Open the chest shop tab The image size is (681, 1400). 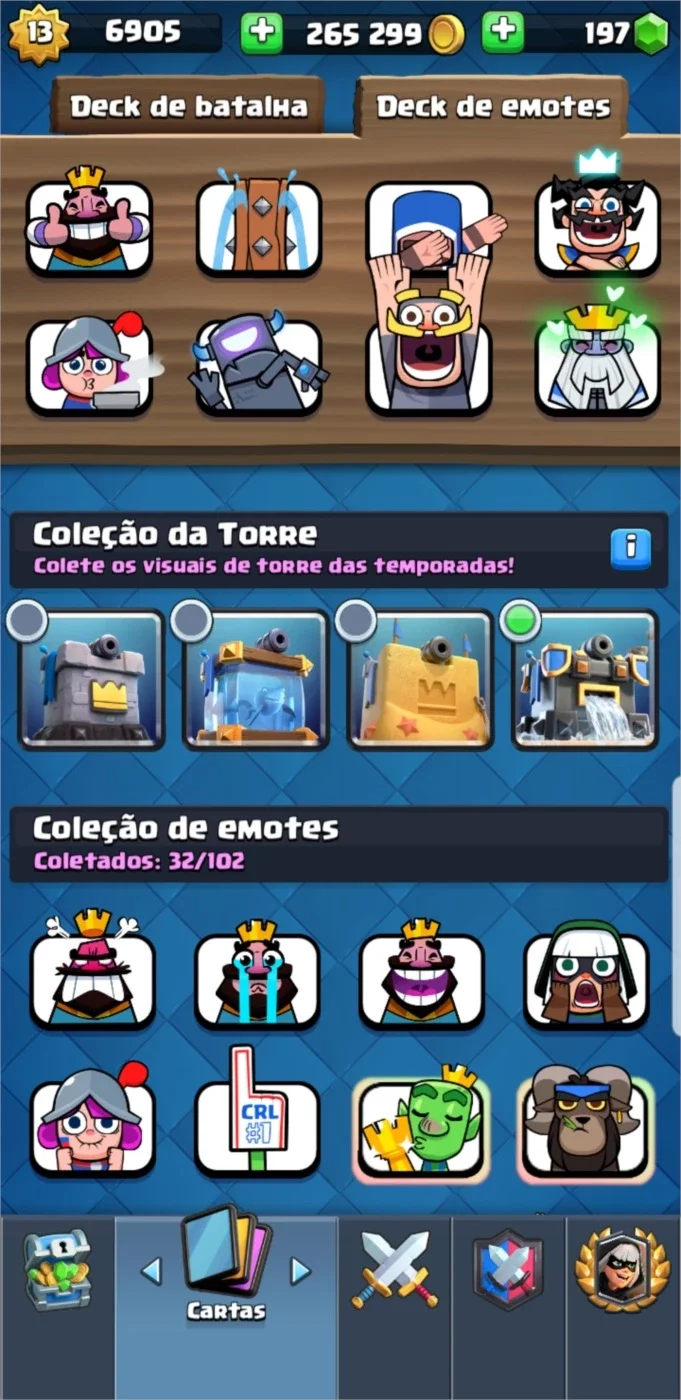57,1271
